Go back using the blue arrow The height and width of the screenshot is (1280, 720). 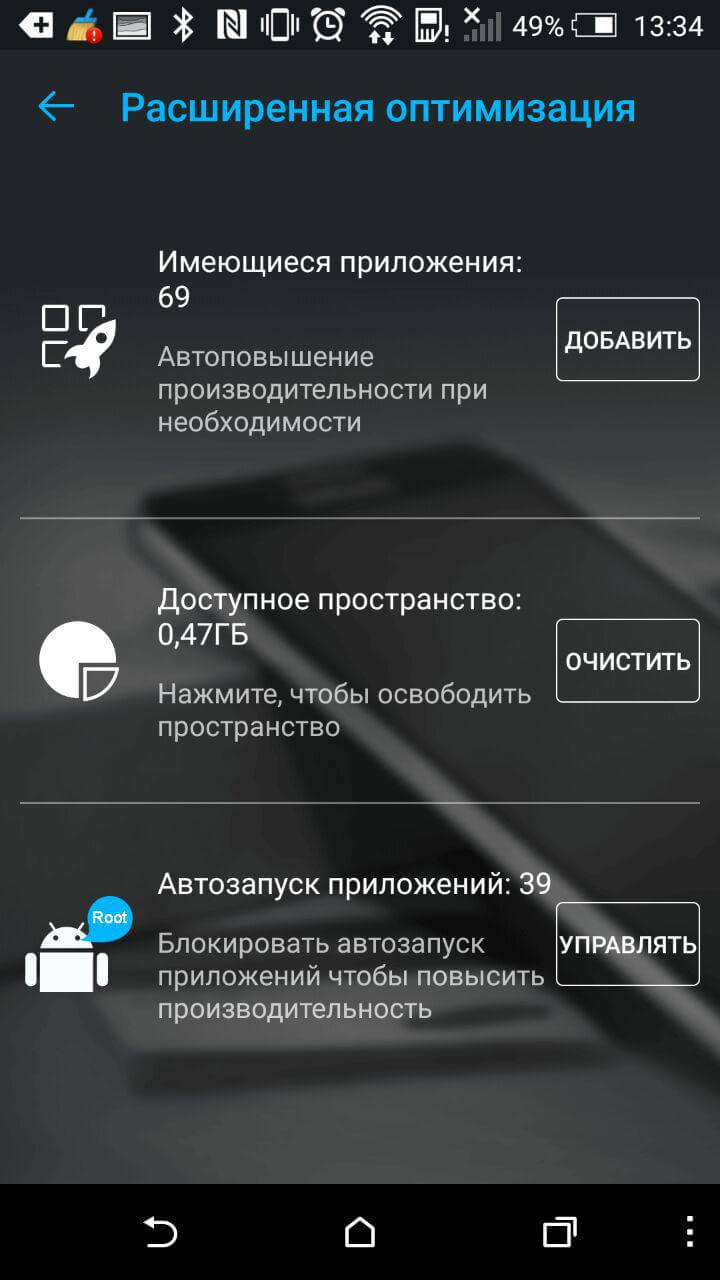tap(55, 106)
